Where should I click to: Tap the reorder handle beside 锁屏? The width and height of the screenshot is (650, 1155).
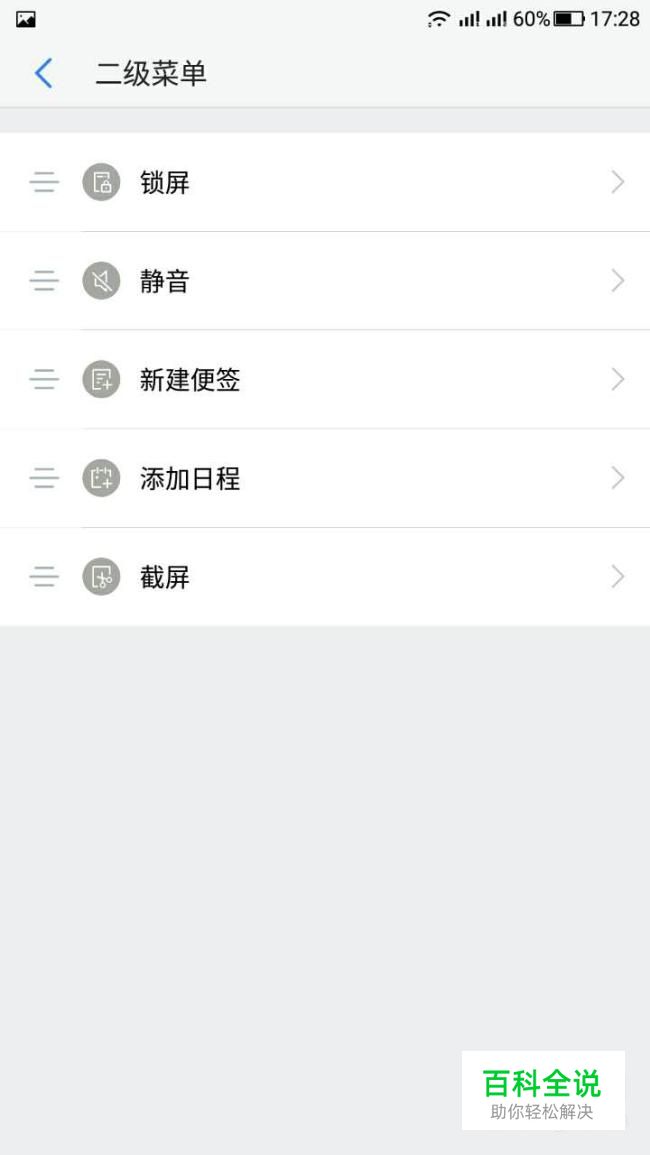tap(44, 182)
